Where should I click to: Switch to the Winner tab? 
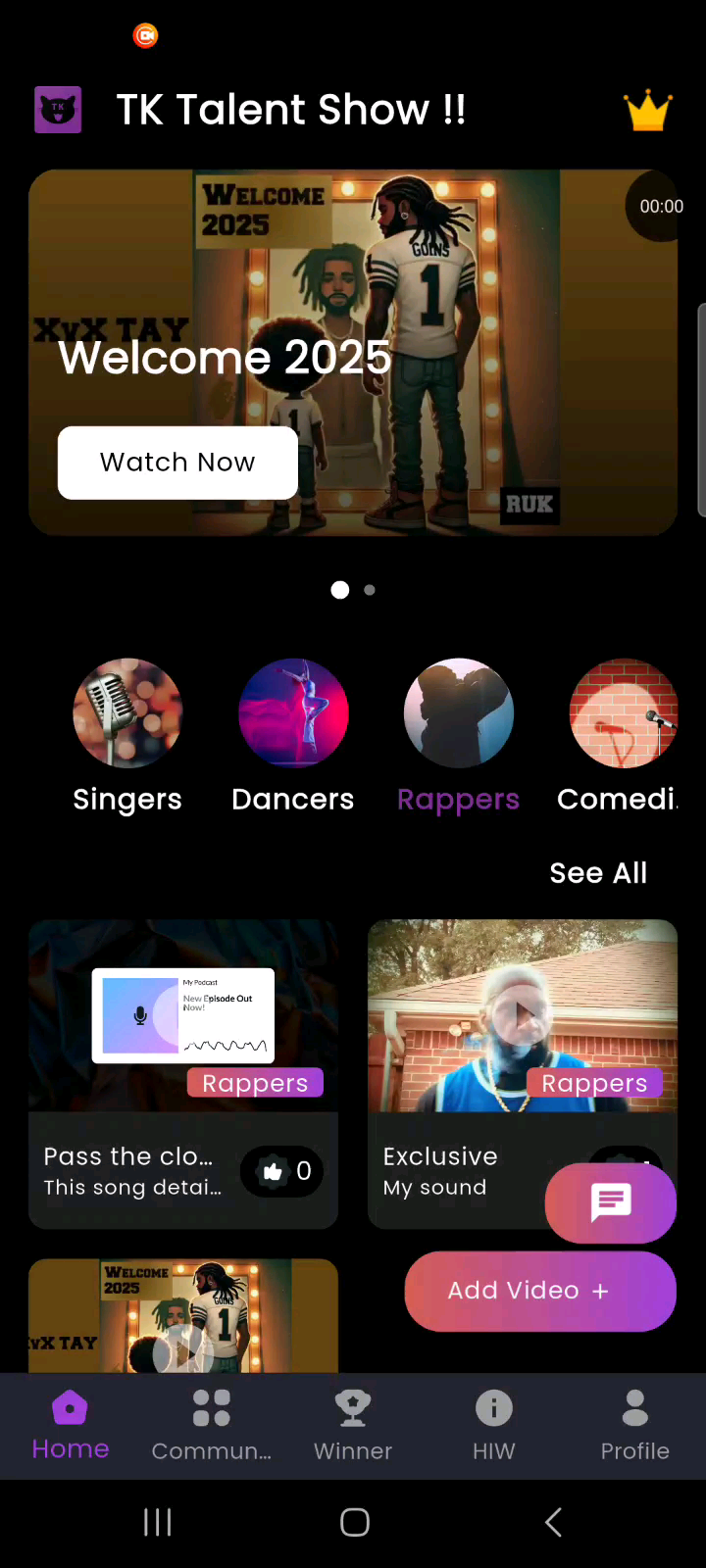(x=353, y=1426)
